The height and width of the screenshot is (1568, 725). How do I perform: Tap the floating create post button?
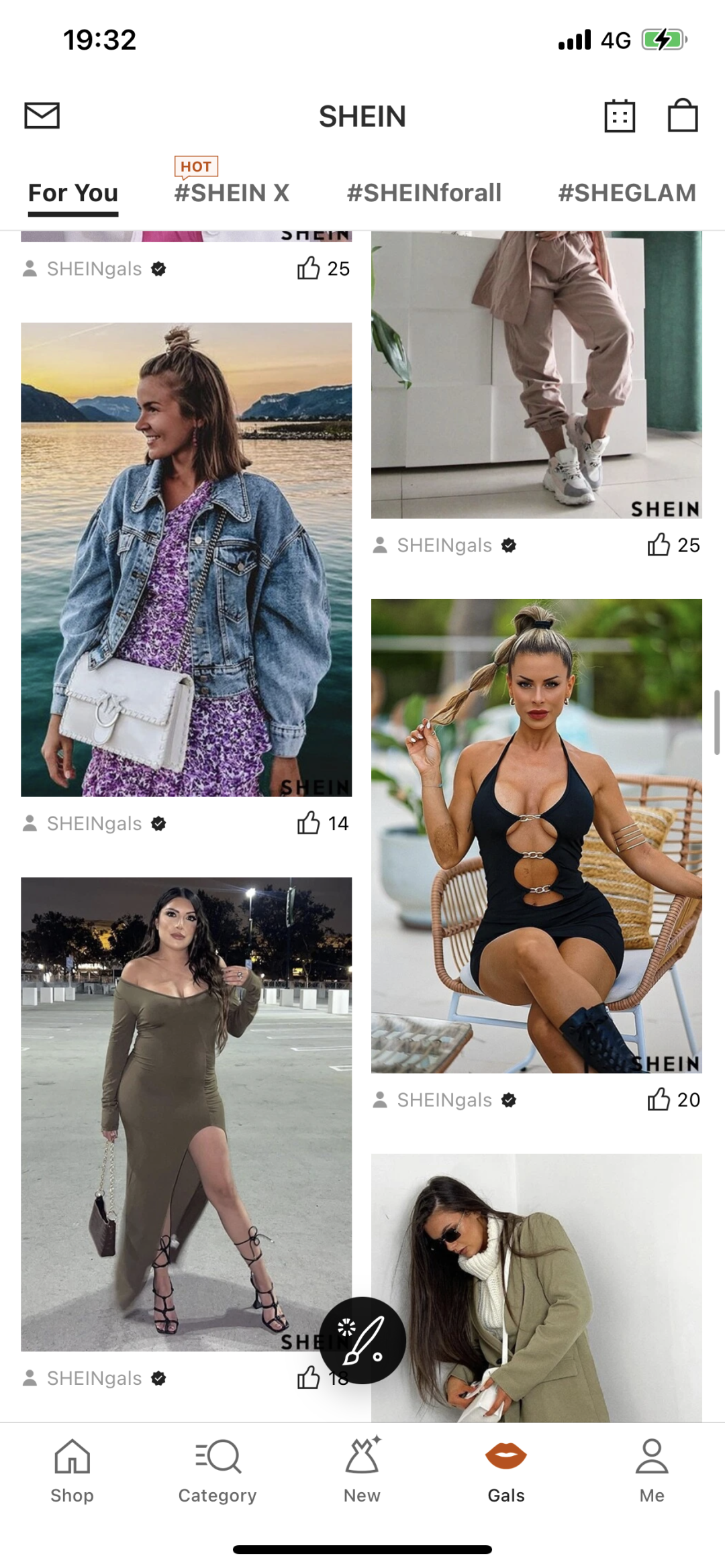[x=362, y=1341]
